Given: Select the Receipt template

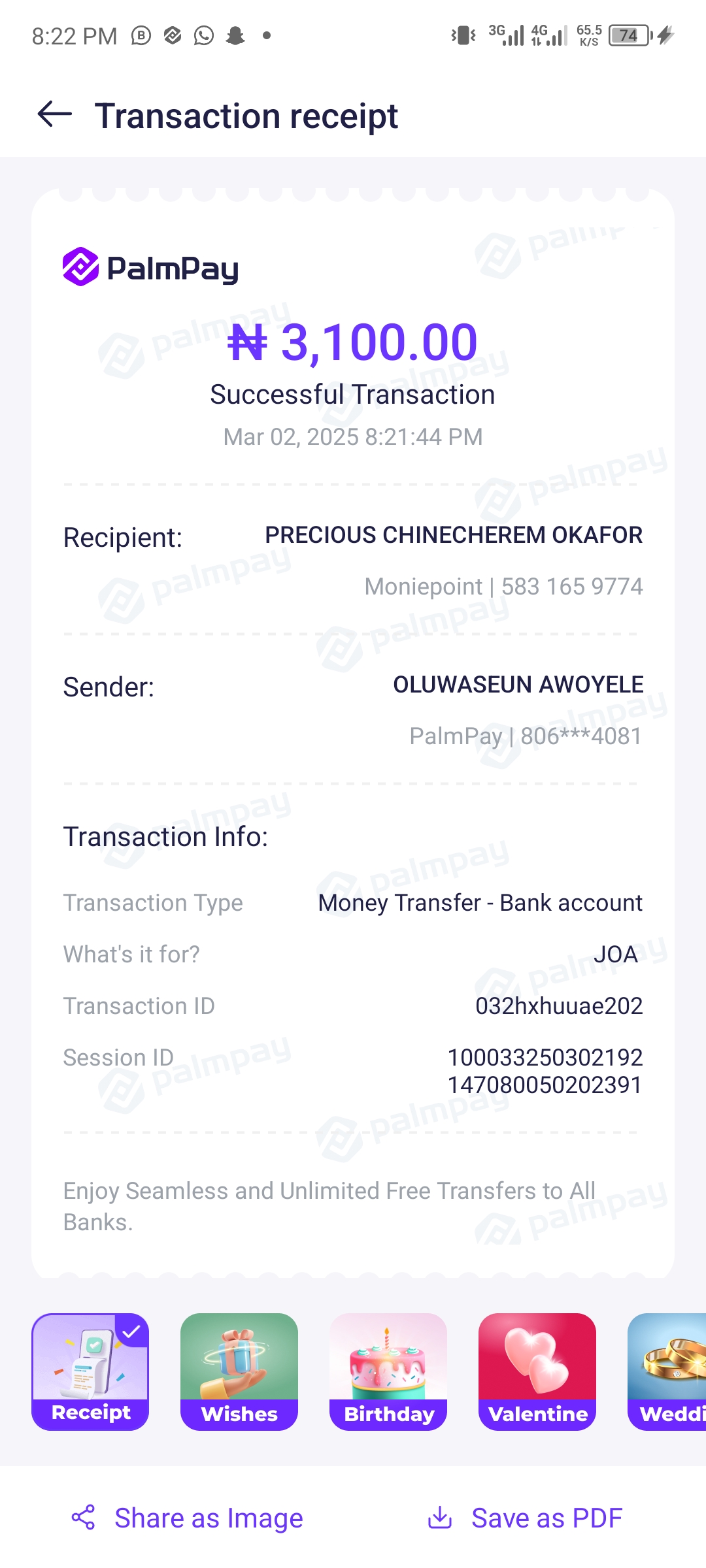Looking at the screenshot, I should coord(90,1371).
